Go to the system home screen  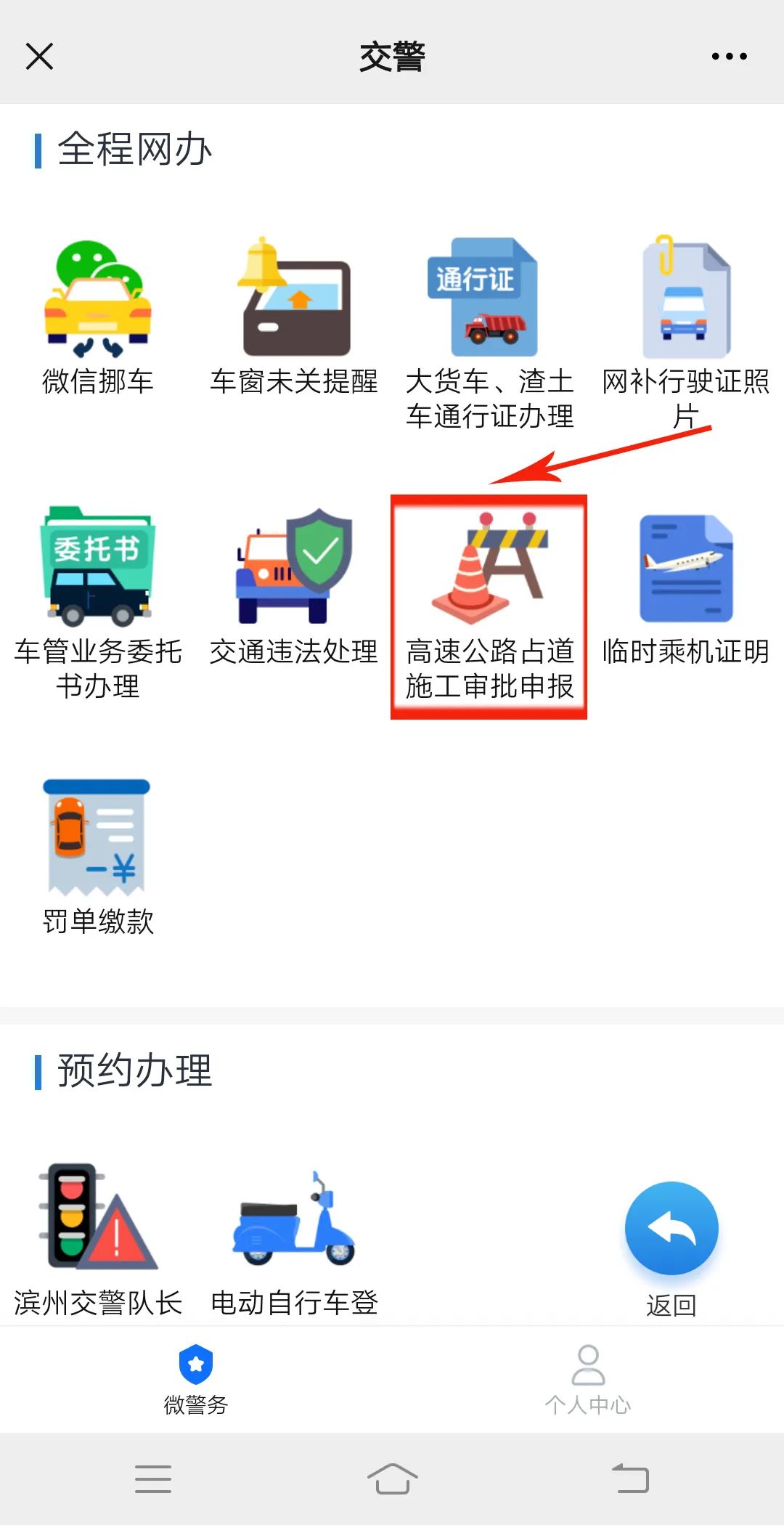coord(392,1479)
